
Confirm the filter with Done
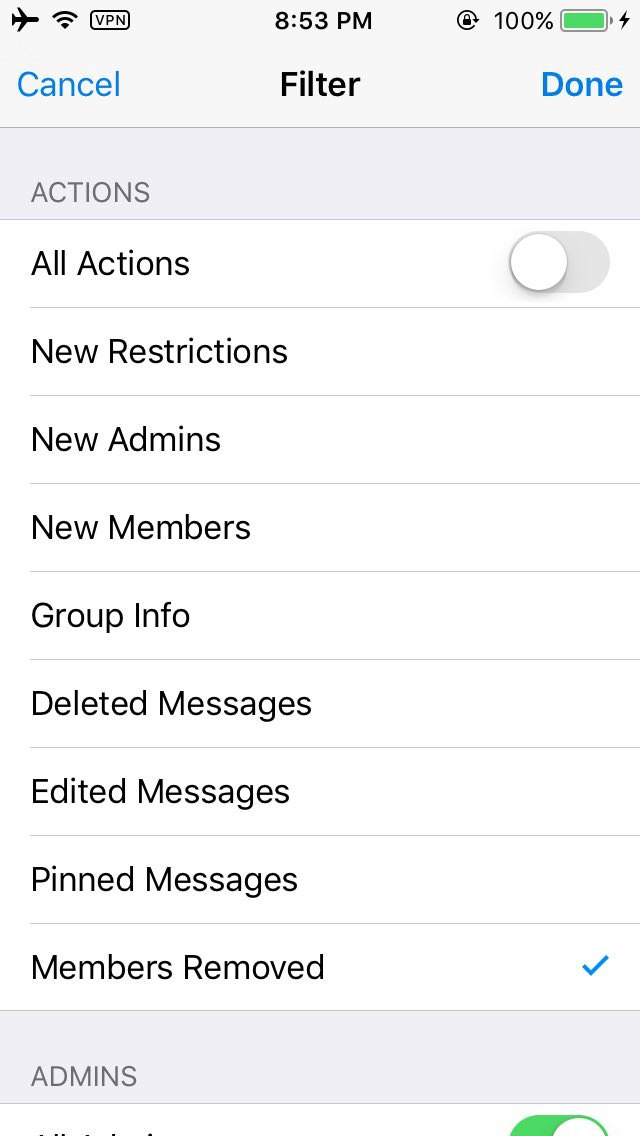581,85
